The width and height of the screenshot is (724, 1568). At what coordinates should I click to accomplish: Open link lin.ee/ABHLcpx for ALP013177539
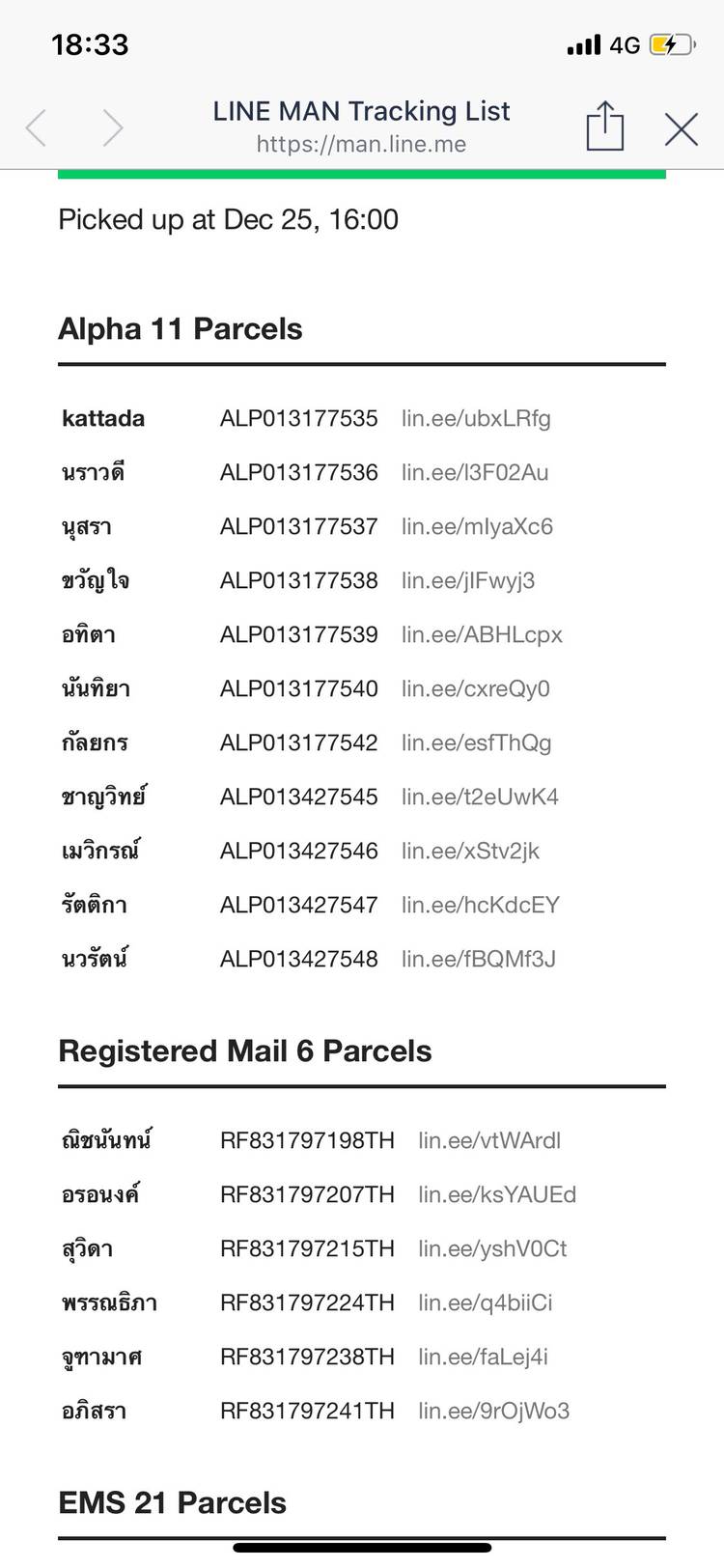[x=482, y=634]
